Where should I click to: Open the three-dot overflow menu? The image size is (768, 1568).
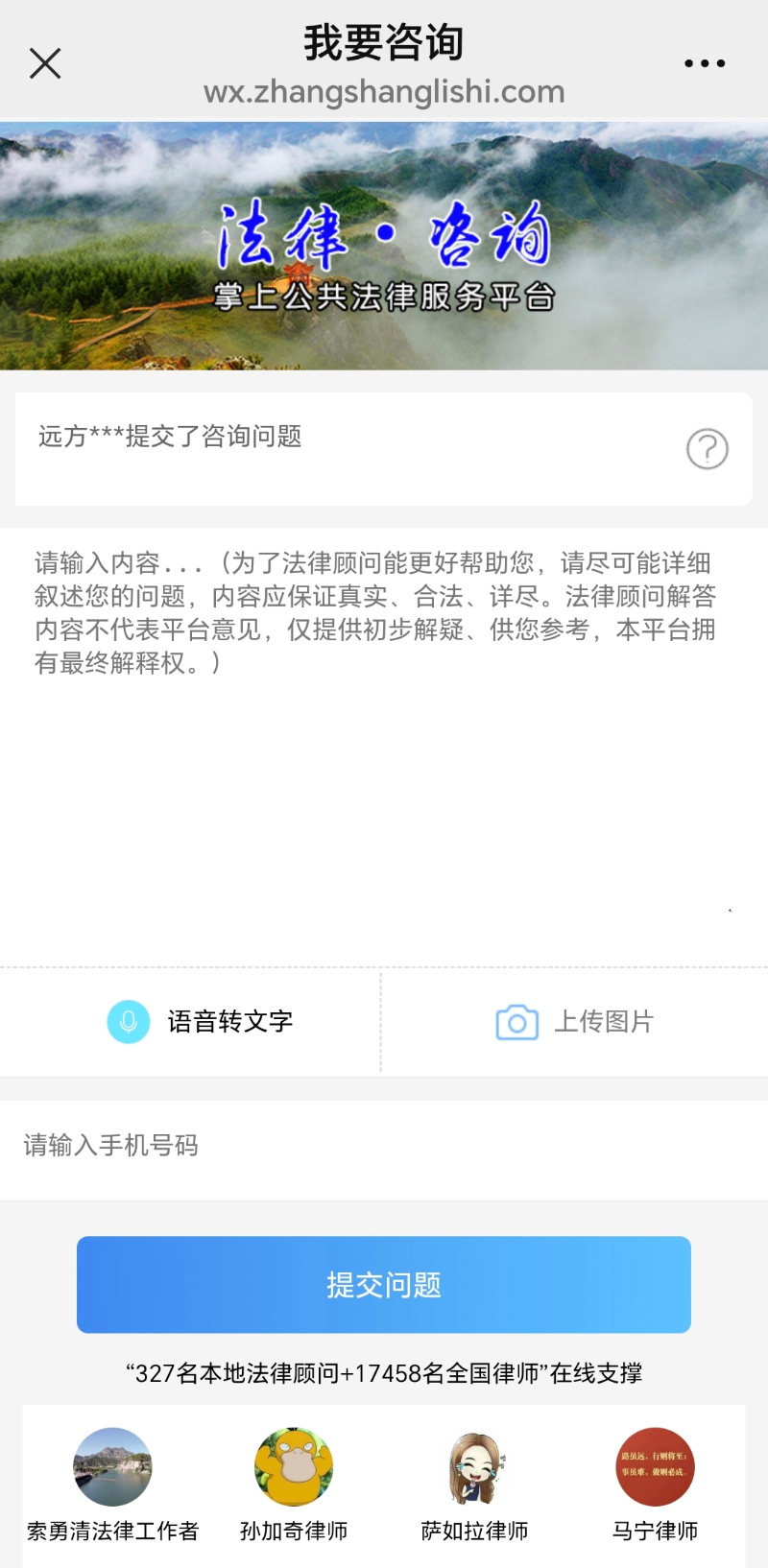click(x=704, y=63)
